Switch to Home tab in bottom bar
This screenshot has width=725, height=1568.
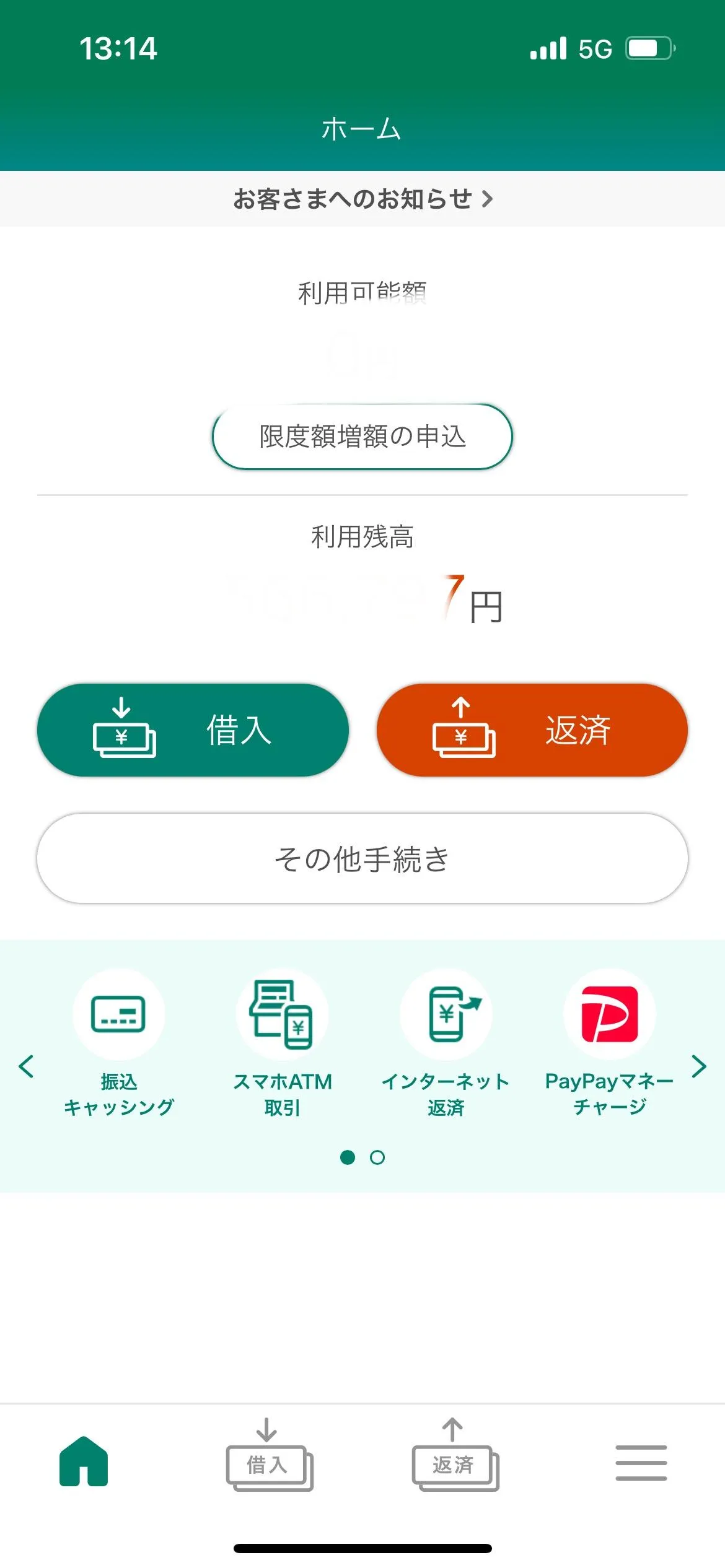[x=84, y=1461]
